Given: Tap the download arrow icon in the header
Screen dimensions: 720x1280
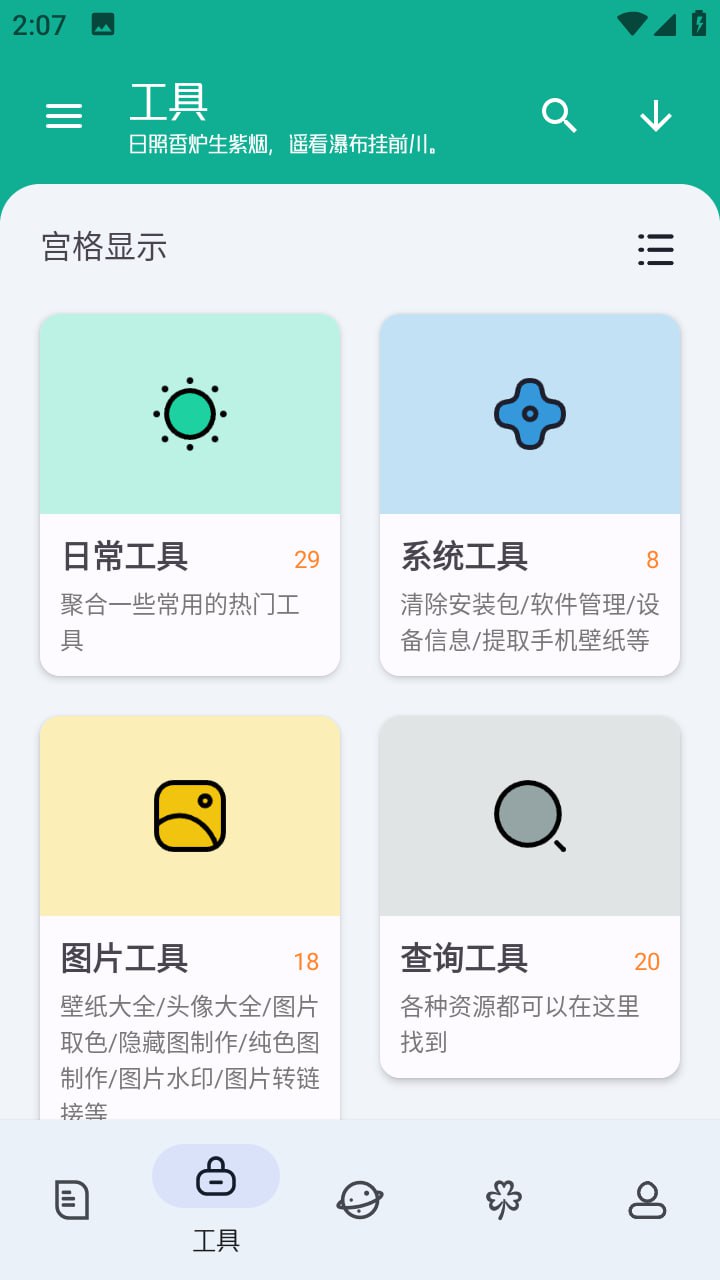Looking at the screenshot, I should click(x=656, y=115).
